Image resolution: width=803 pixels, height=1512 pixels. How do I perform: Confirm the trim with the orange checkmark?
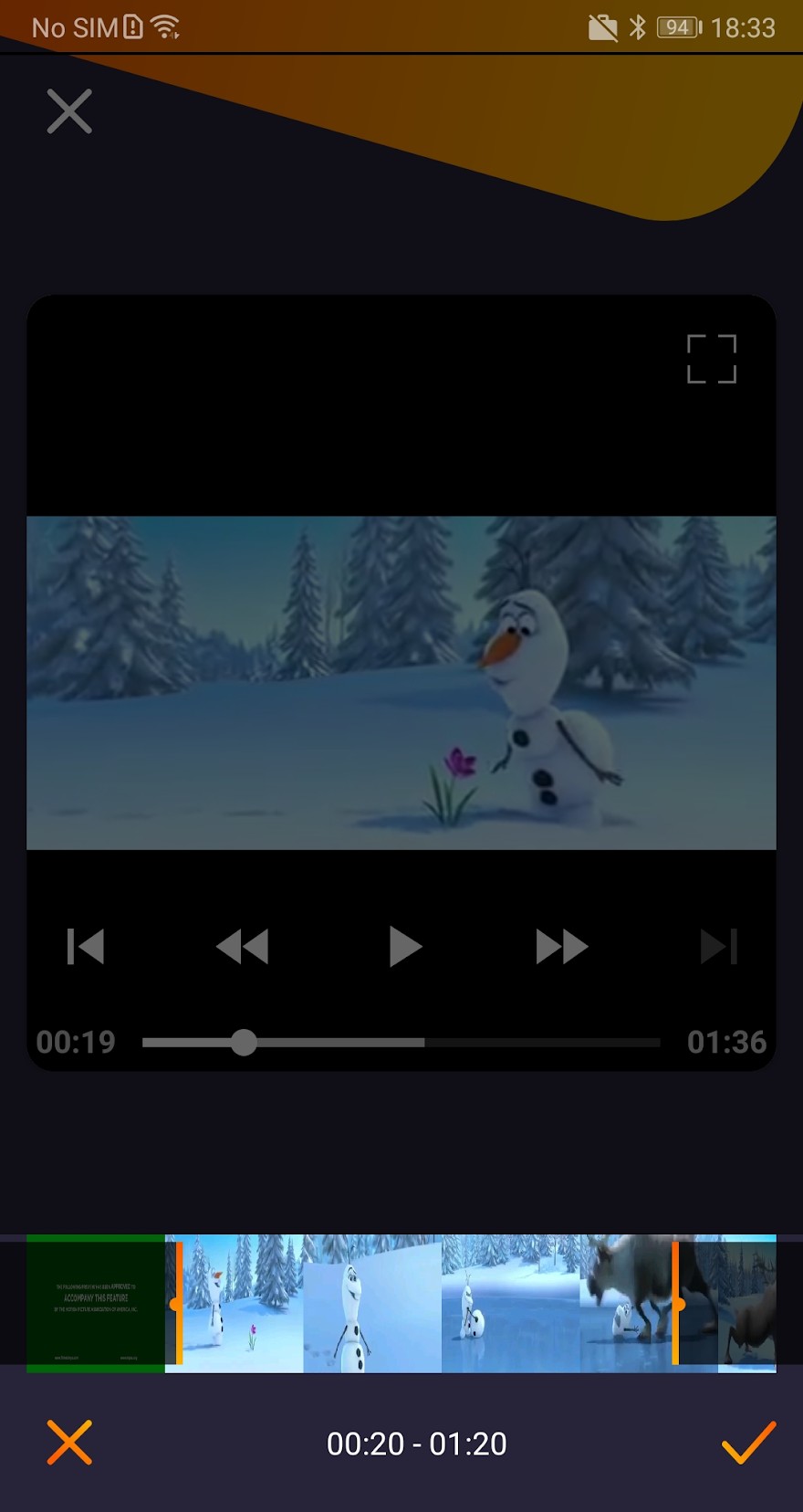click(x=748, y=1443)
